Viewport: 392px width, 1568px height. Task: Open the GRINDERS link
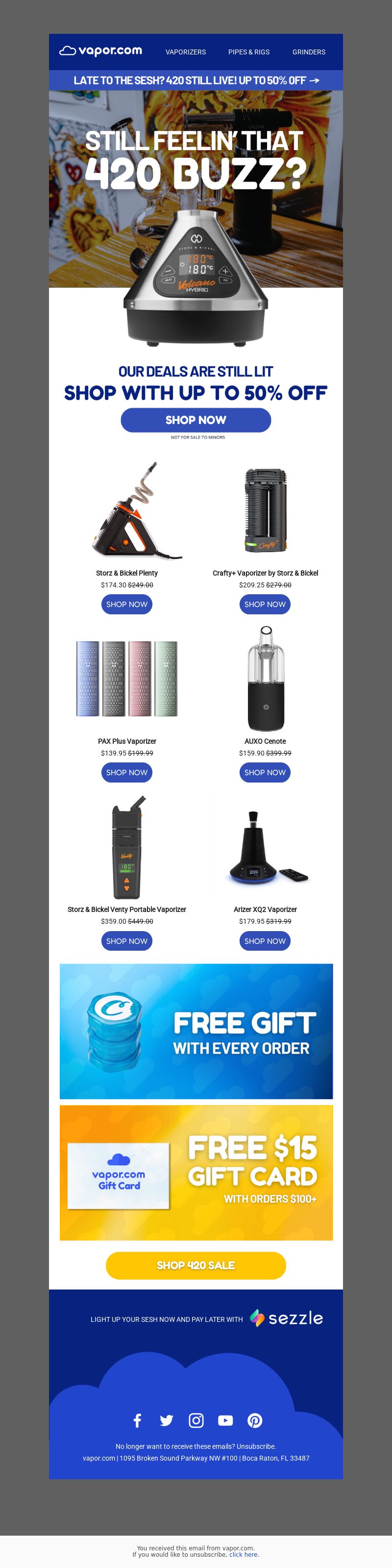[x=309, y=52]
